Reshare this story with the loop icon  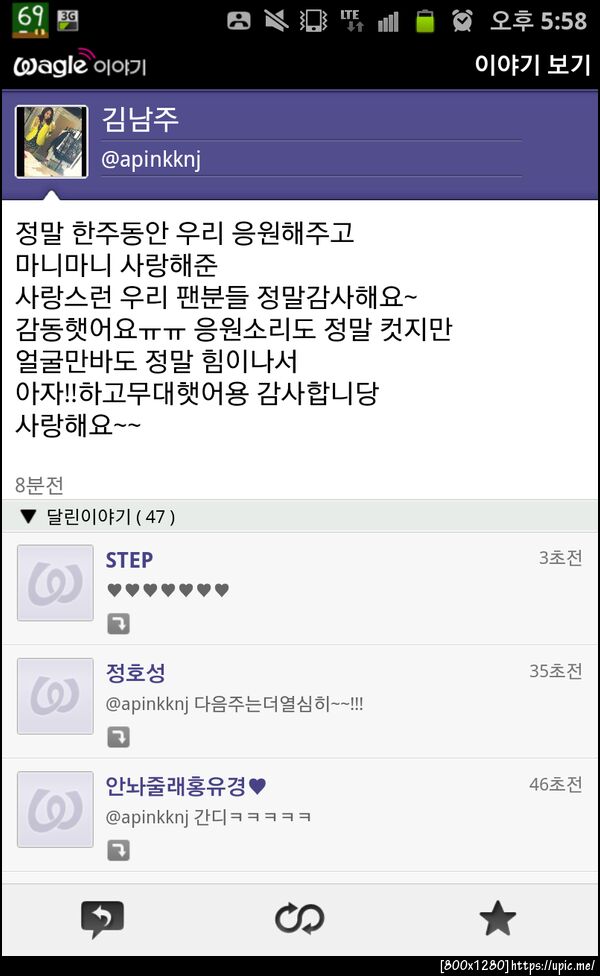pos(299,918)
